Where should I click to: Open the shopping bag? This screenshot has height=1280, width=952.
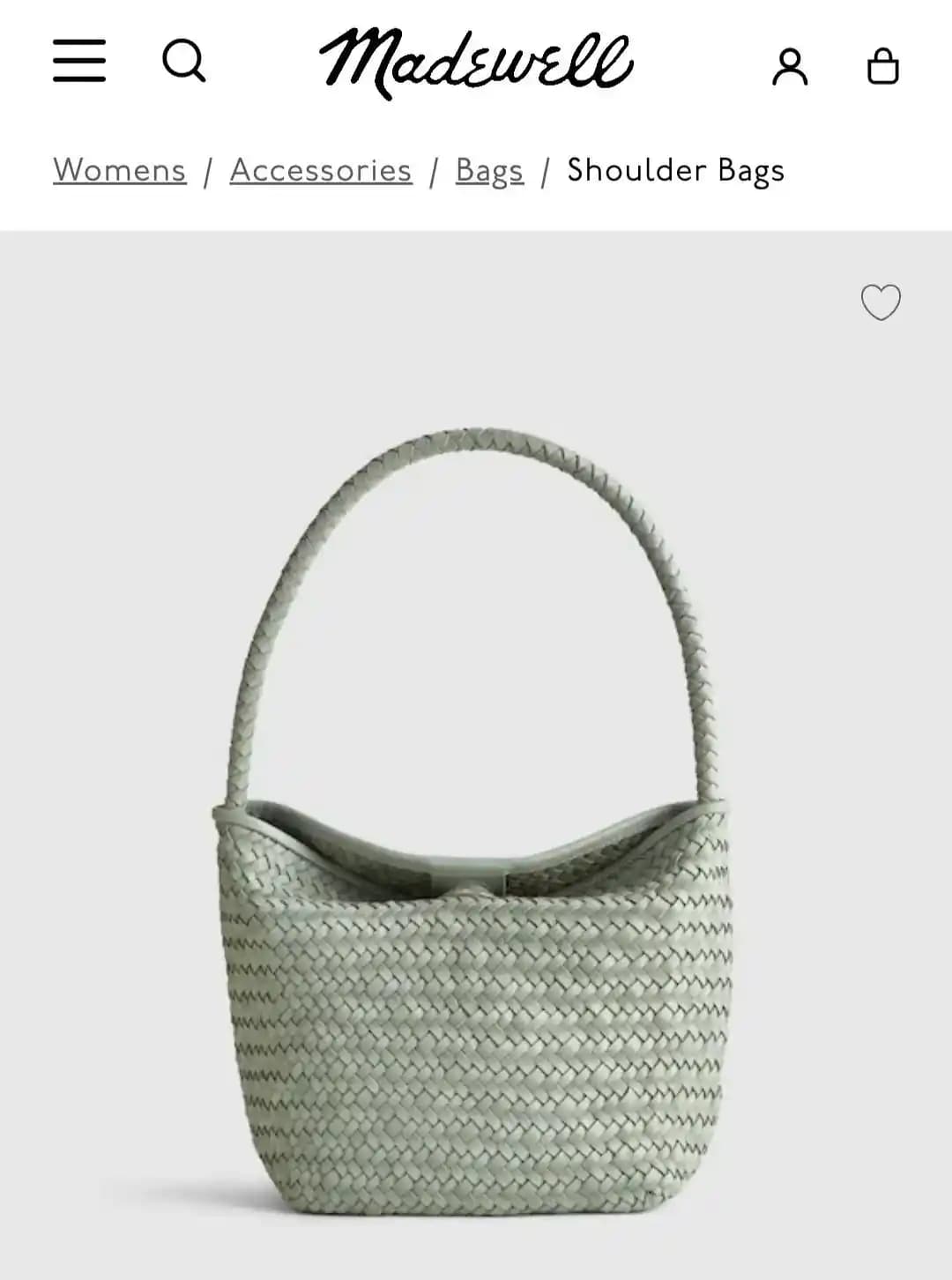click(882, 65)
